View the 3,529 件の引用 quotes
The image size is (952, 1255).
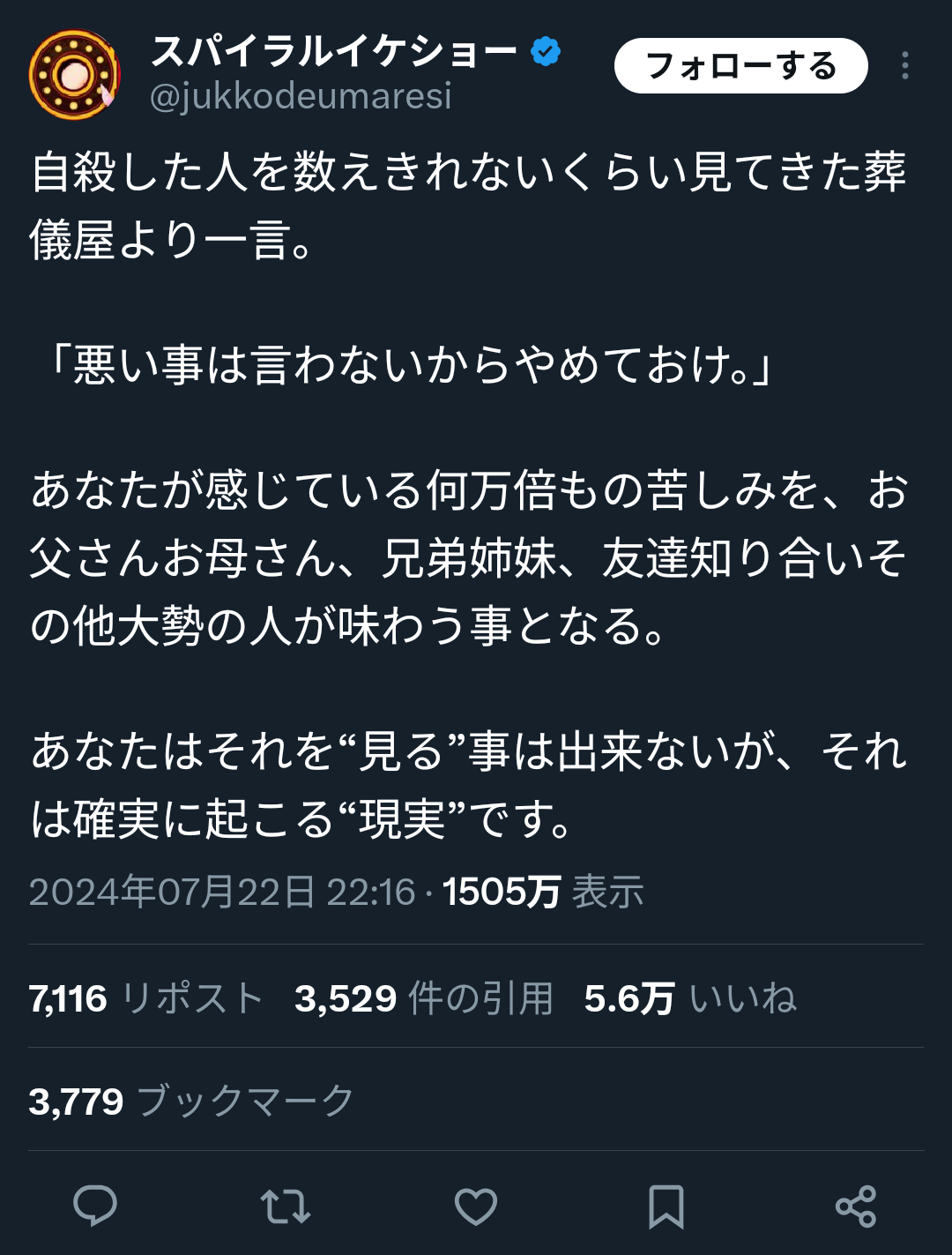[423, 998]
